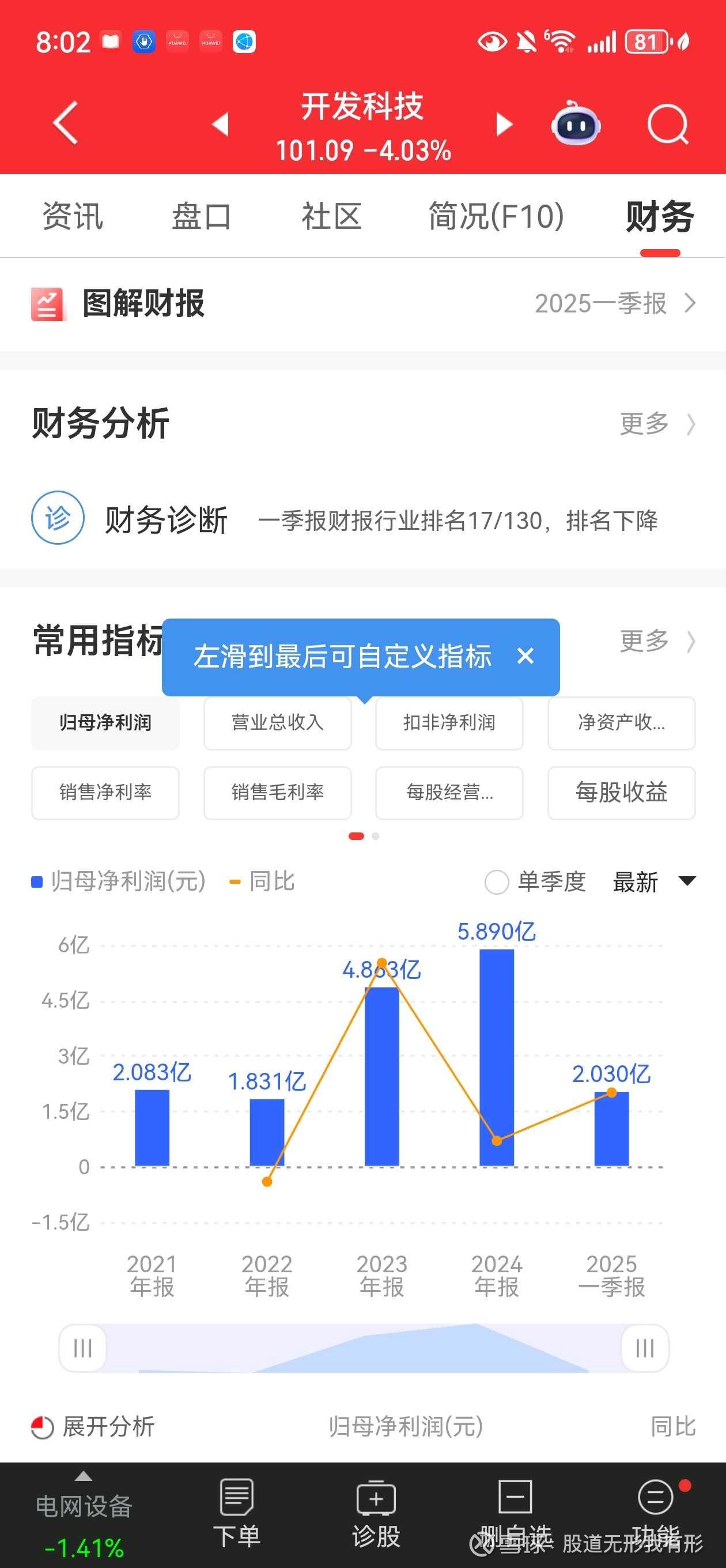This screenshot has width=726, height=1568.
Task: Switch to previous stock with left triangle
Action: [x=220, y=124]
